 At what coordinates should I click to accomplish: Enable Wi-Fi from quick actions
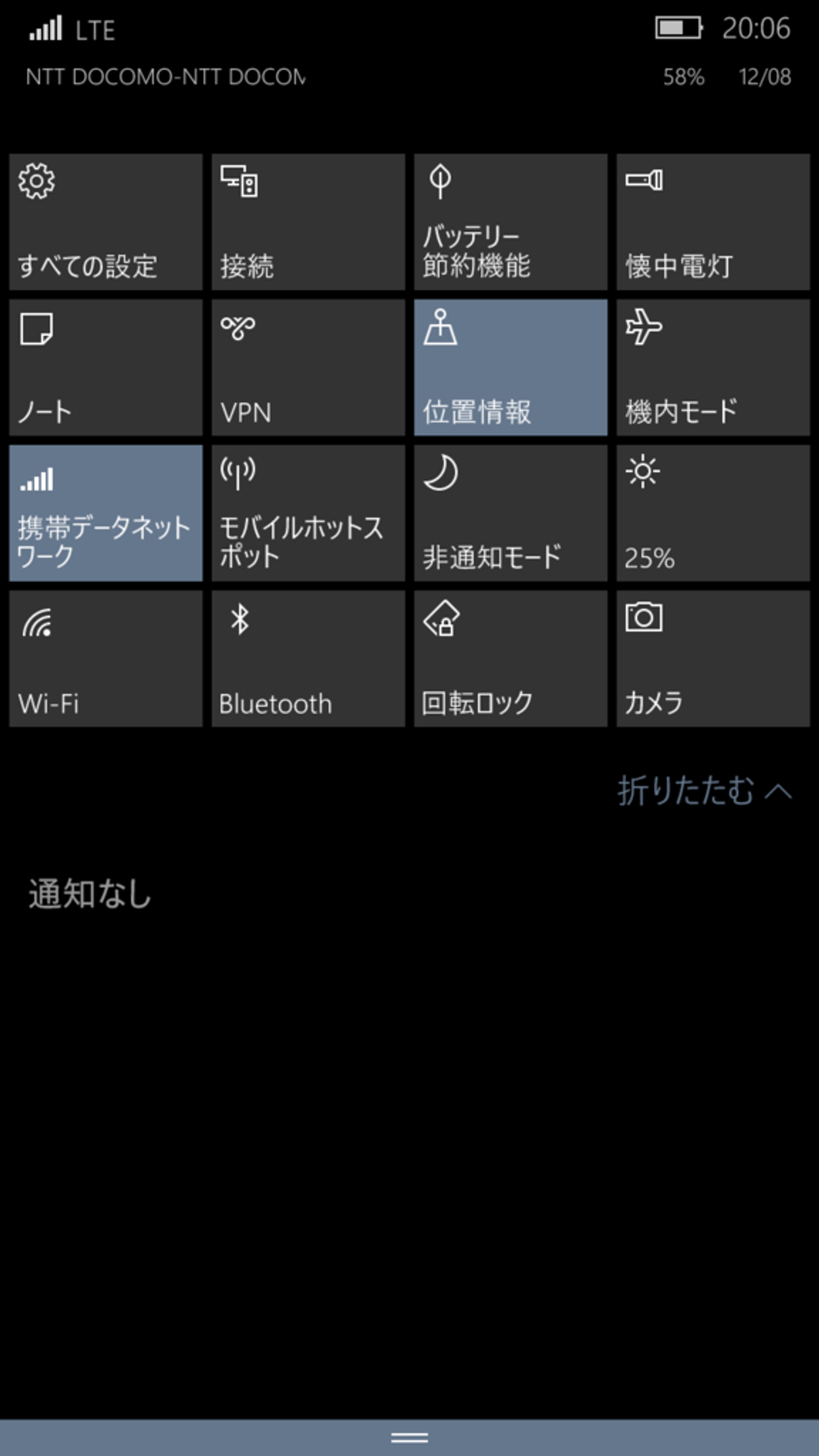(105, 658)
